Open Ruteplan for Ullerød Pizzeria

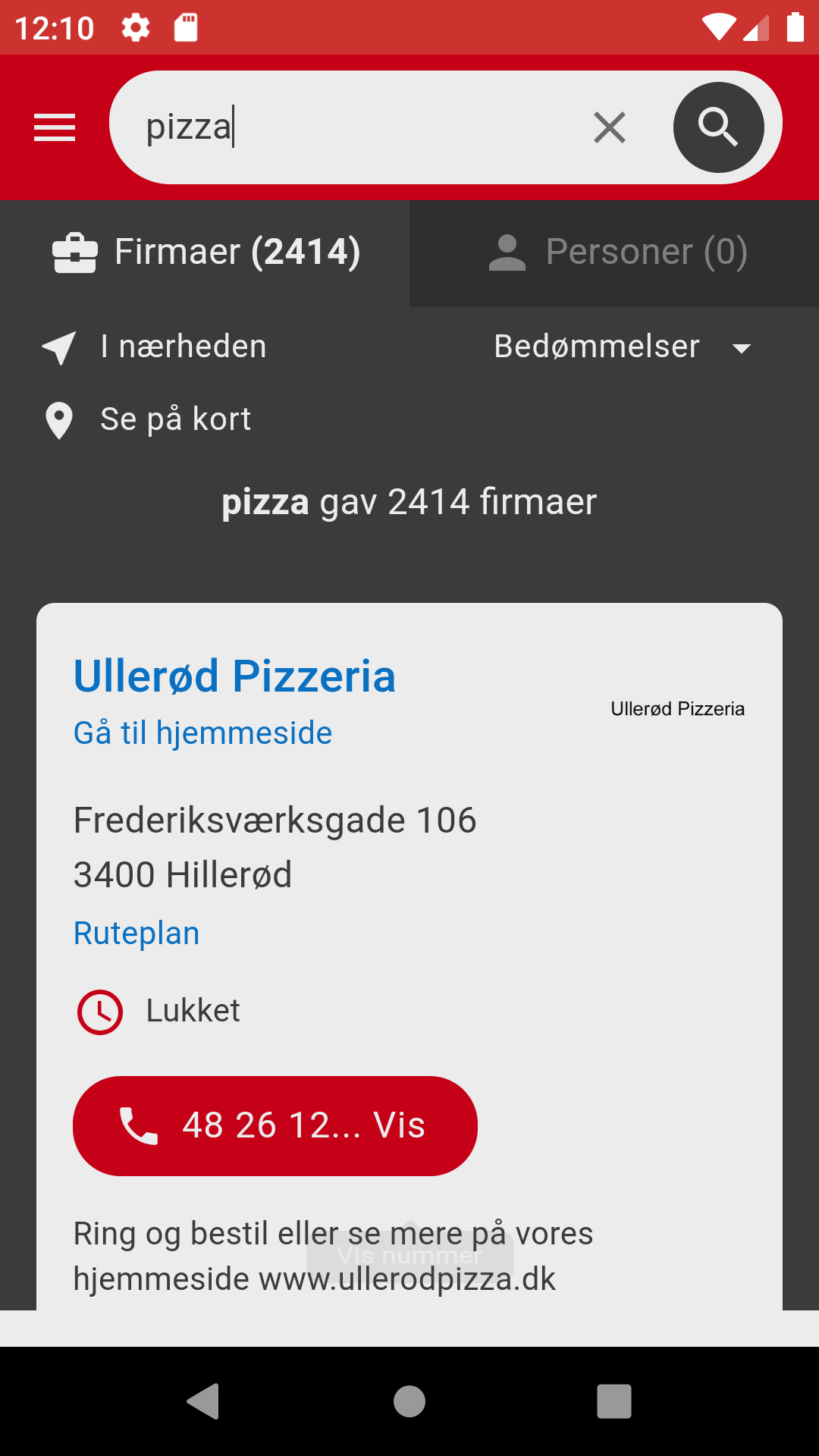coord(136,934)
